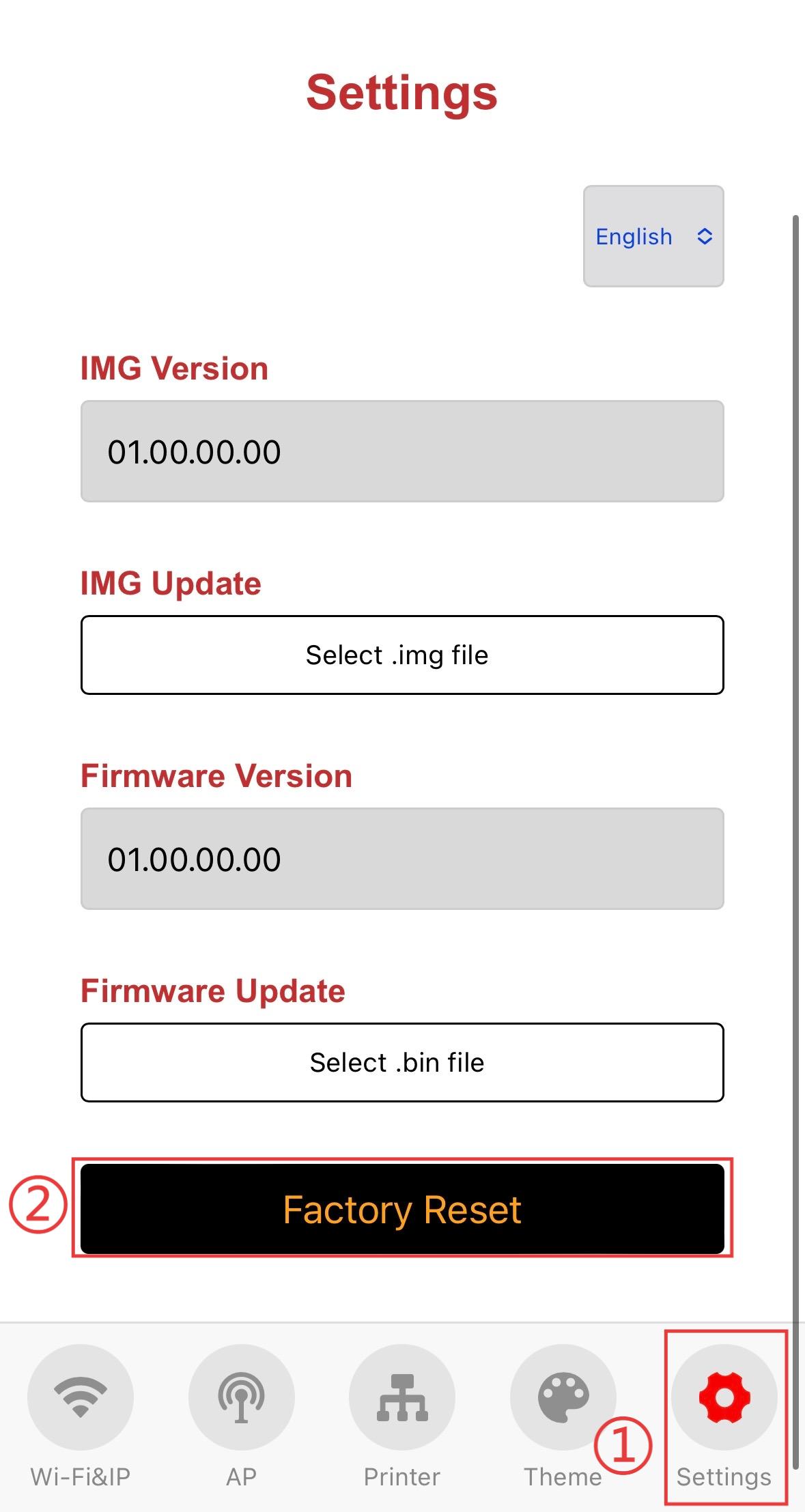Go to the AP tab
This screenshot has height=1512, width=805.
click(242, 1416)
